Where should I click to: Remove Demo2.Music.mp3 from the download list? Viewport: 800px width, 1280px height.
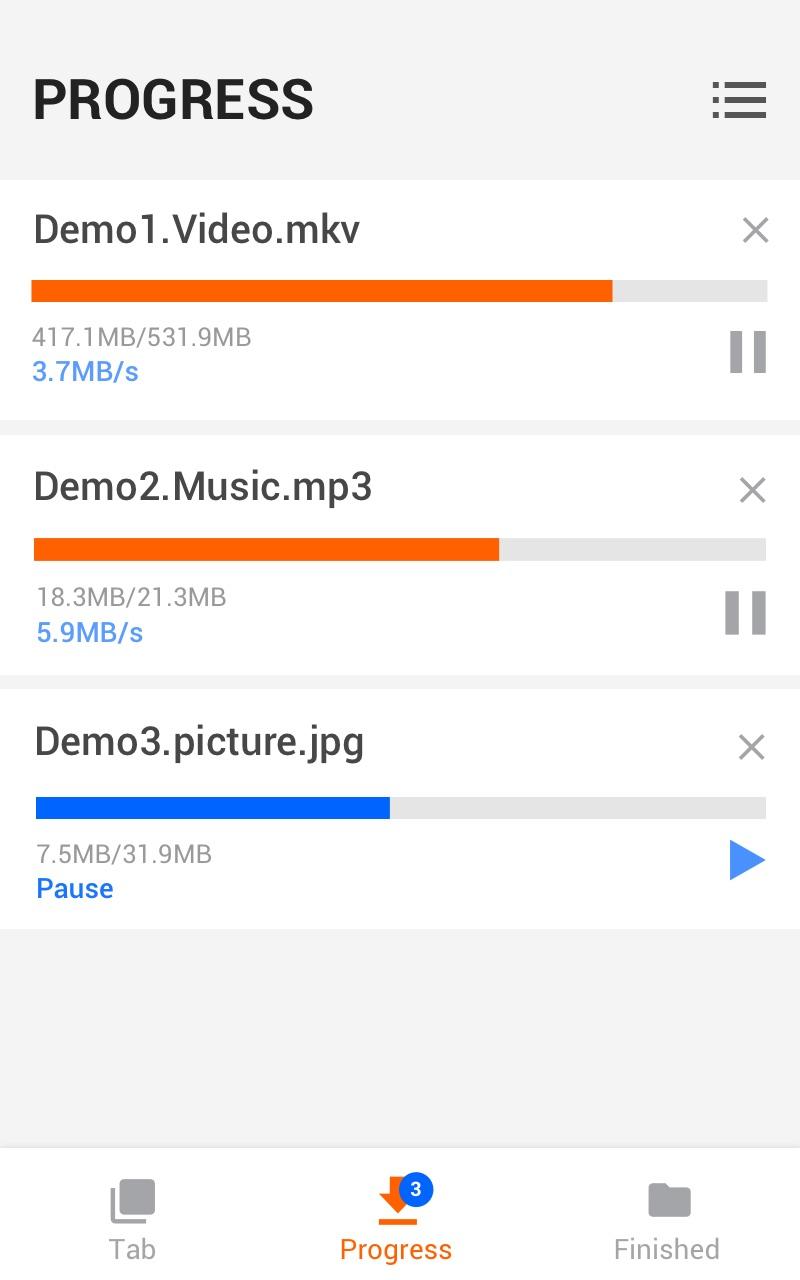tap(752, 490)
